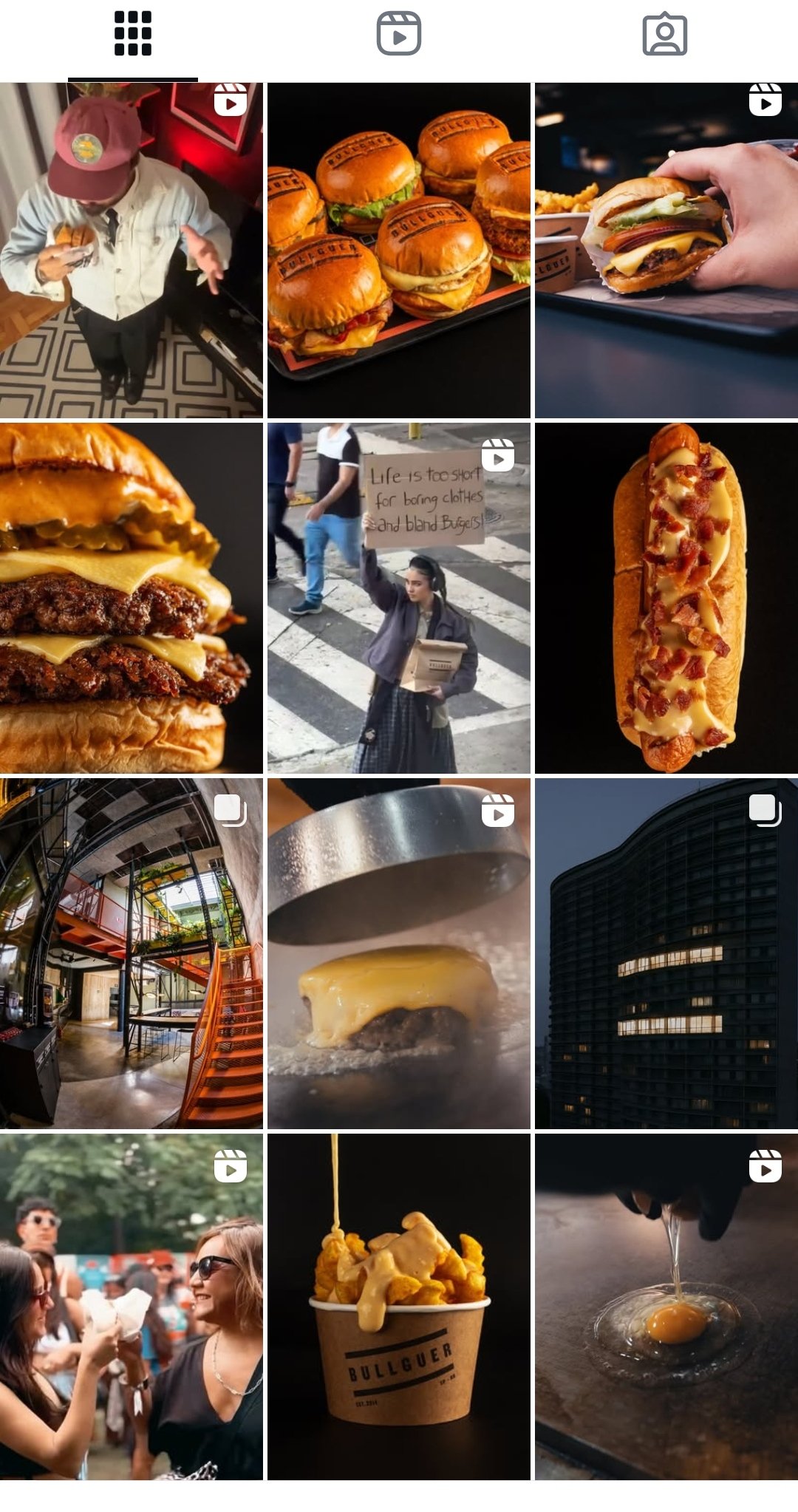Play the reel of cheese melting on patty
The width and height of the screenshot is (798, 1512).
point(399,953)
